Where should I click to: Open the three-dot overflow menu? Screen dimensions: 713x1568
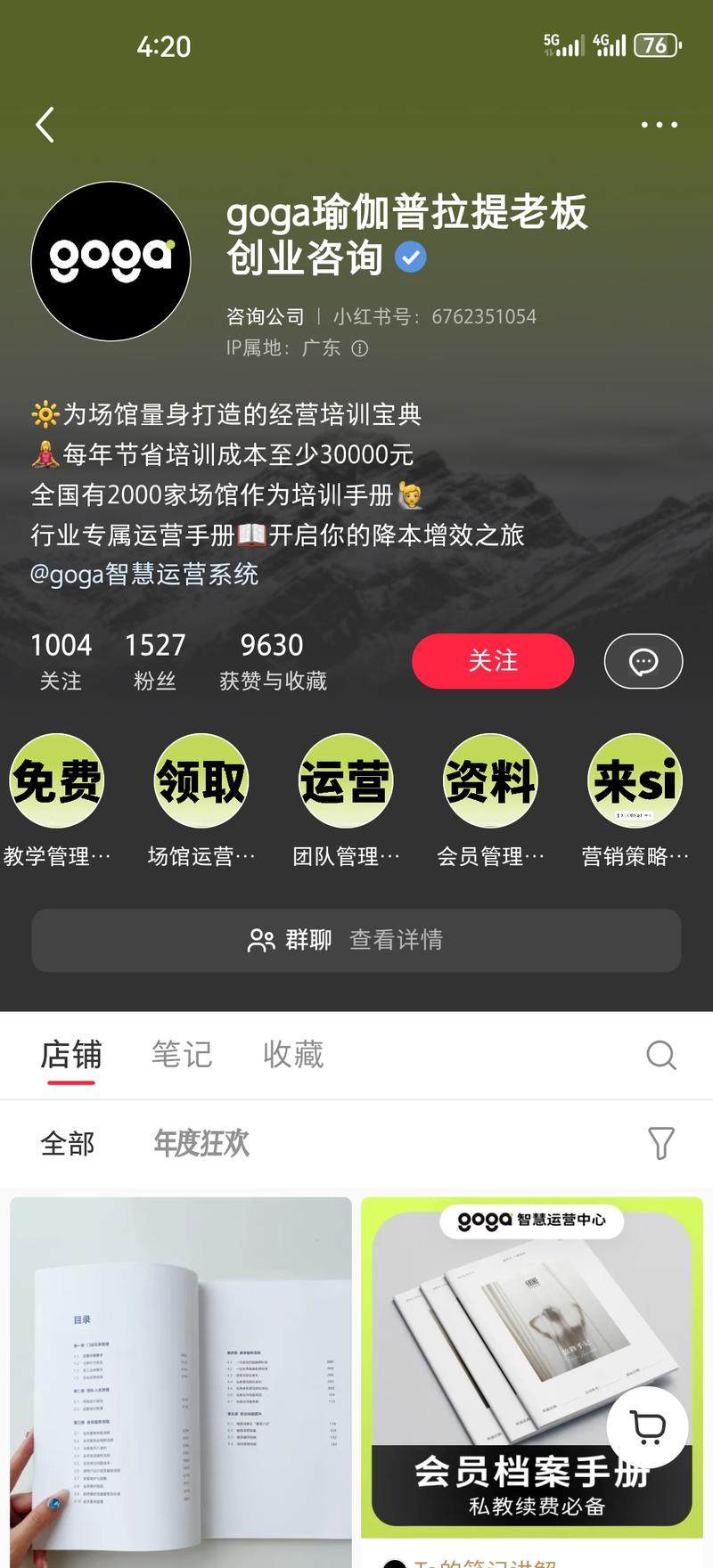tap(659, 125)
